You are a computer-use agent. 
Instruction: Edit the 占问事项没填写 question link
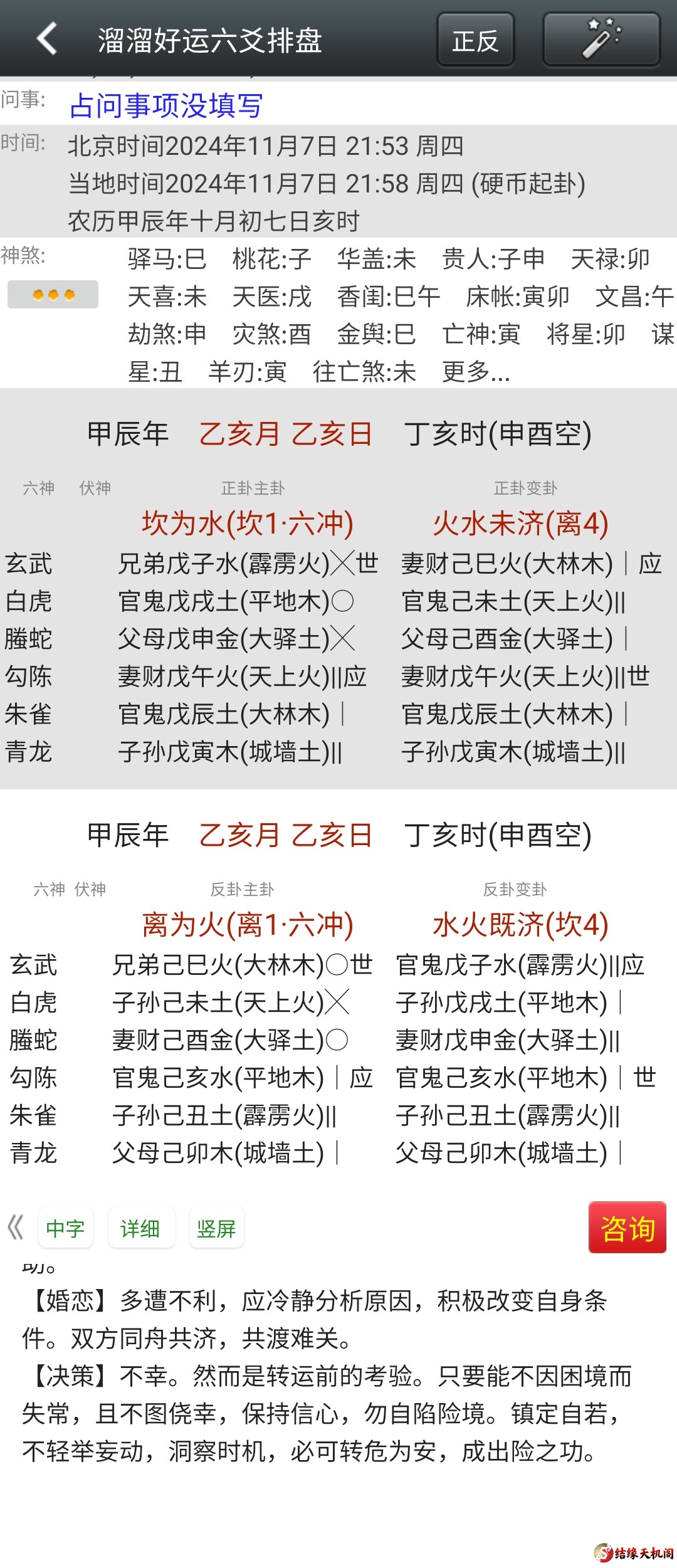click(166, 105)
